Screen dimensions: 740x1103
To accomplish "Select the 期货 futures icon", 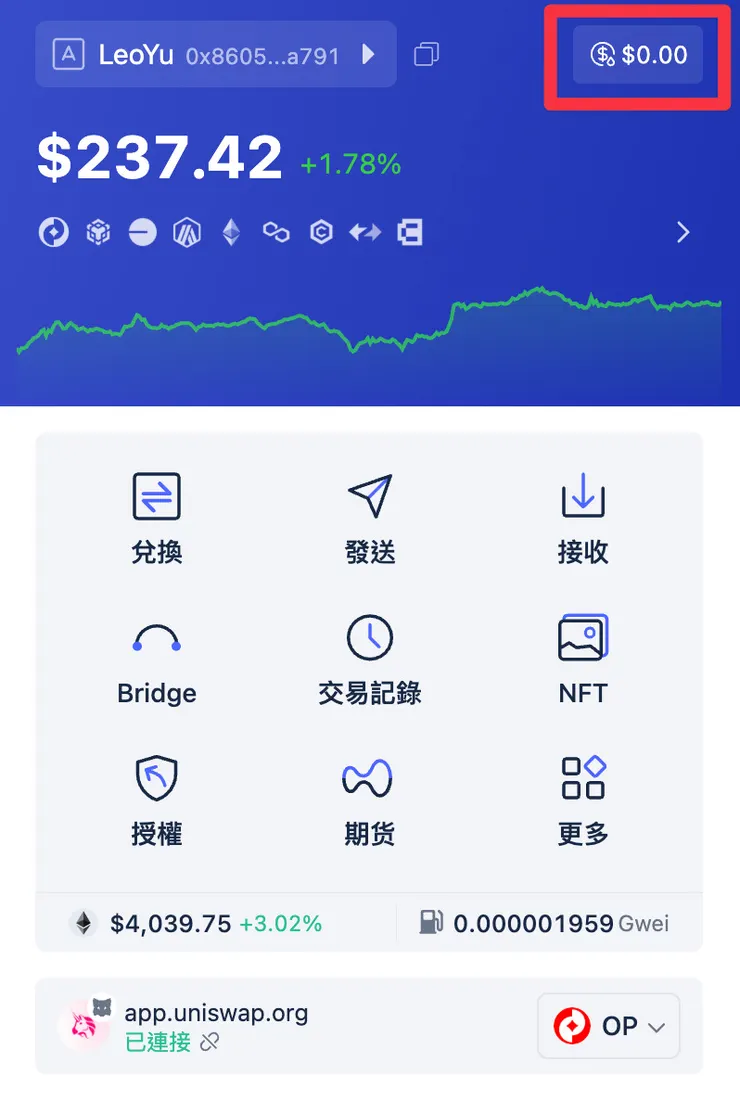I will [370, 777].
